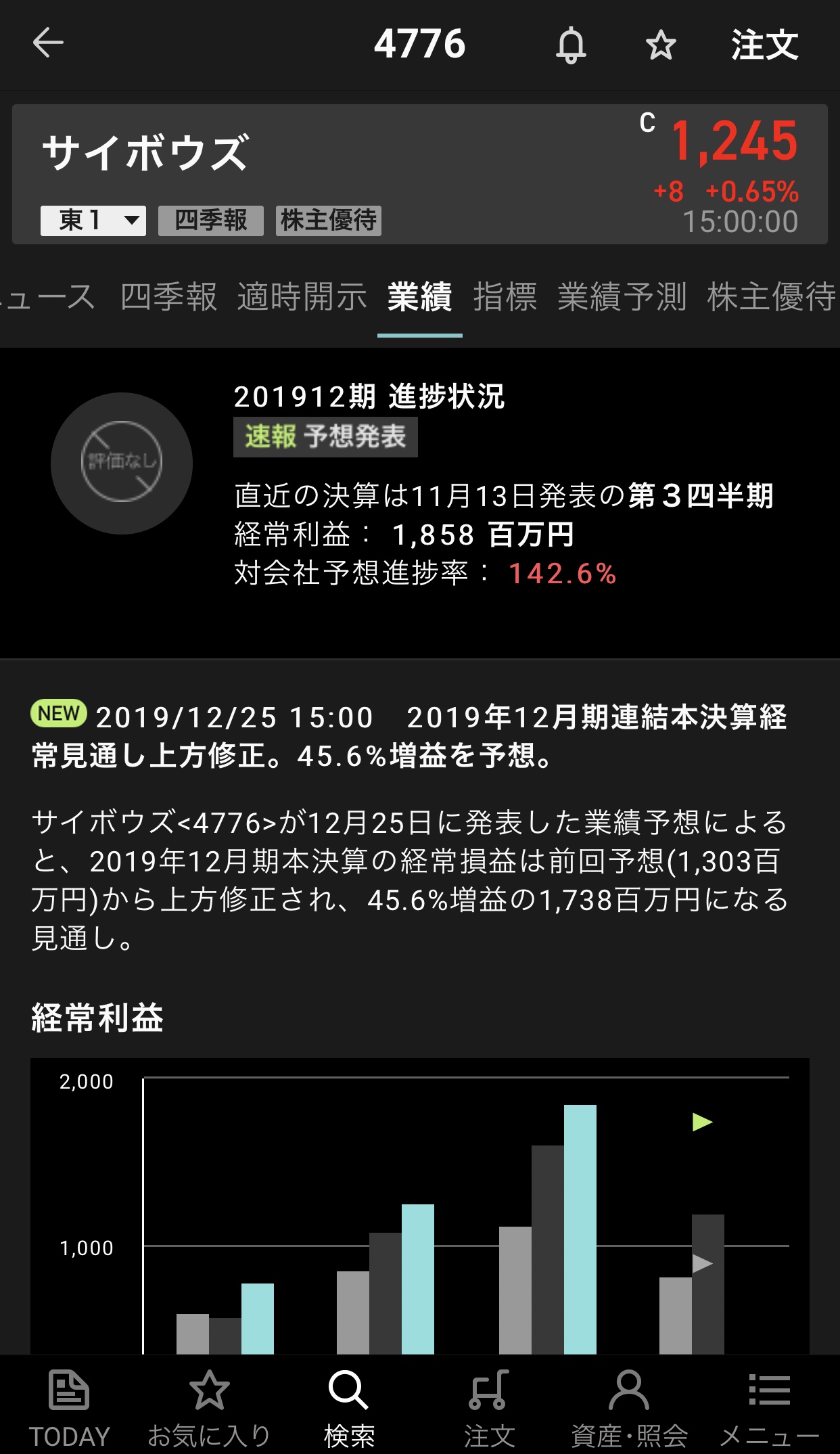Open 検索 in bottom navigation
The height and width of the screenshot is (1454, 840).
coord(349,1405)
